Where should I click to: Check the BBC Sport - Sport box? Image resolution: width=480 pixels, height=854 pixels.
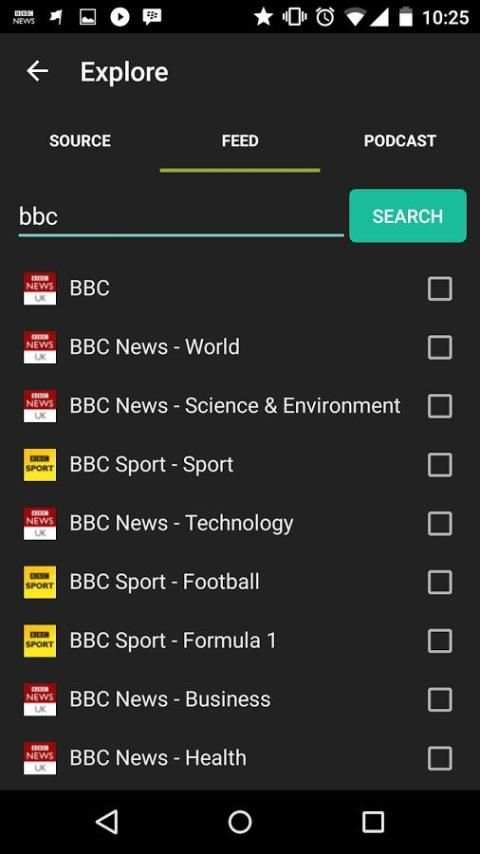[440, 465]
